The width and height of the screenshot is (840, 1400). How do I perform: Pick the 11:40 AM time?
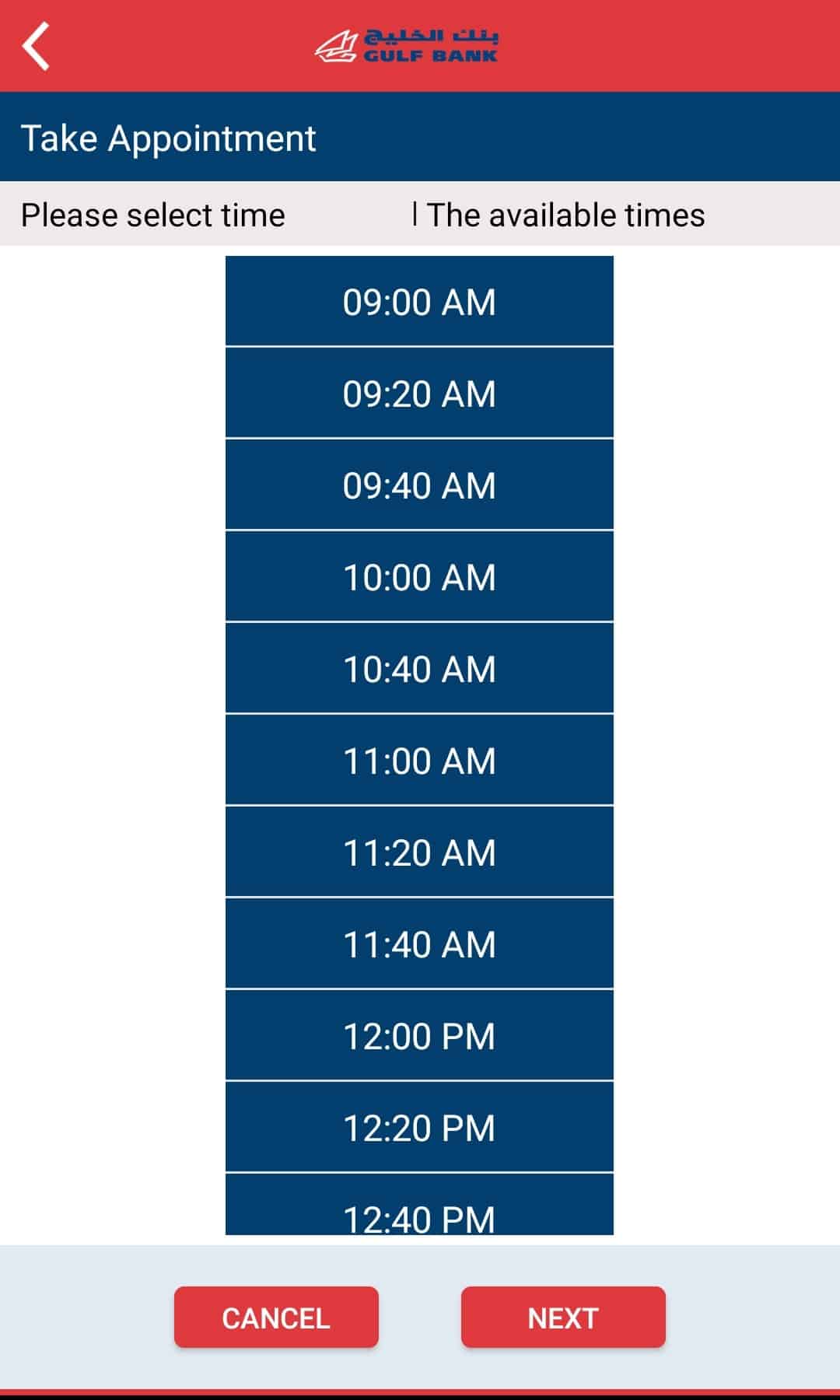coord(419,944)
